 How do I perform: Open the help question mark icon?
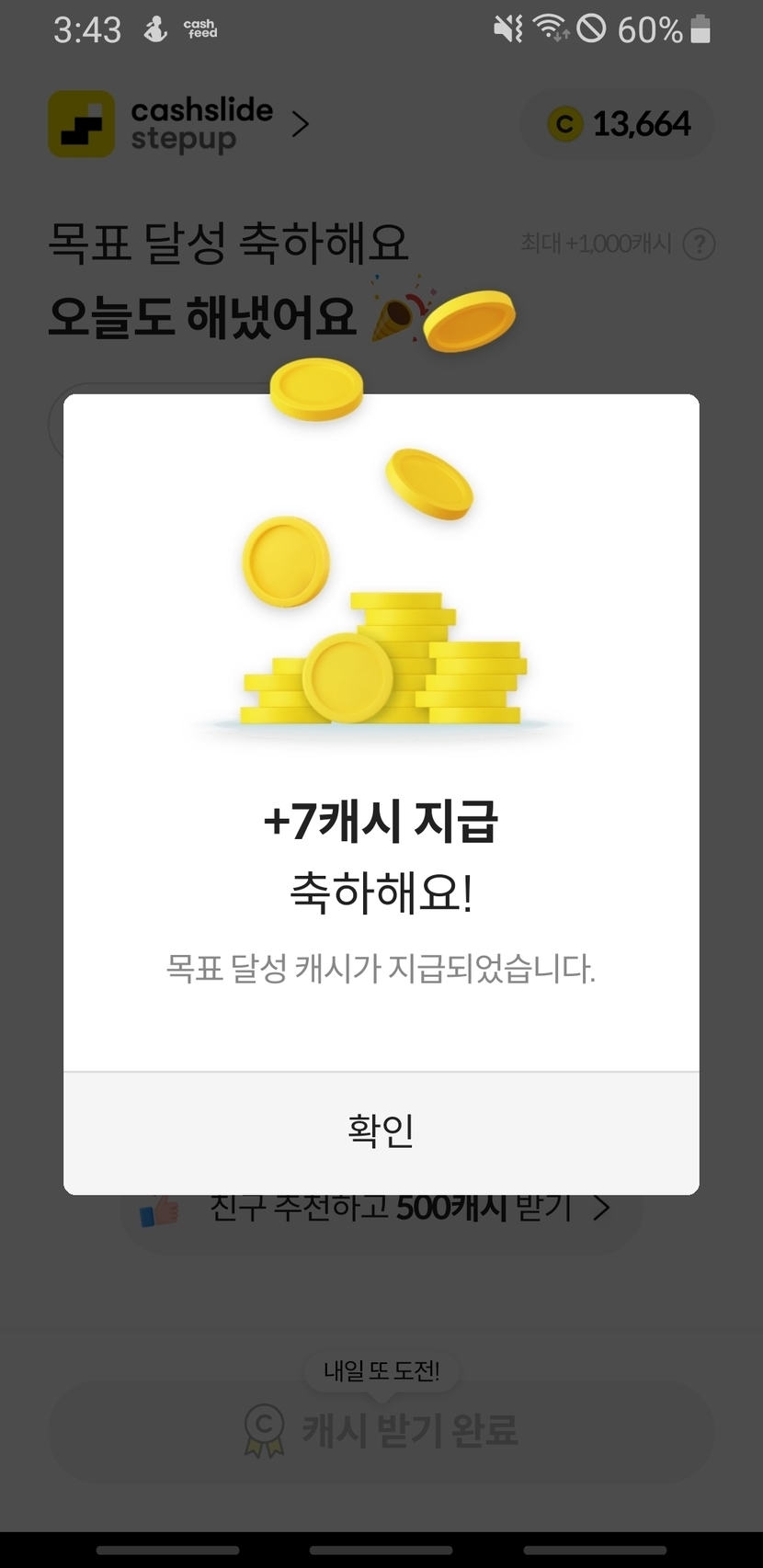(x=700, y=244)
